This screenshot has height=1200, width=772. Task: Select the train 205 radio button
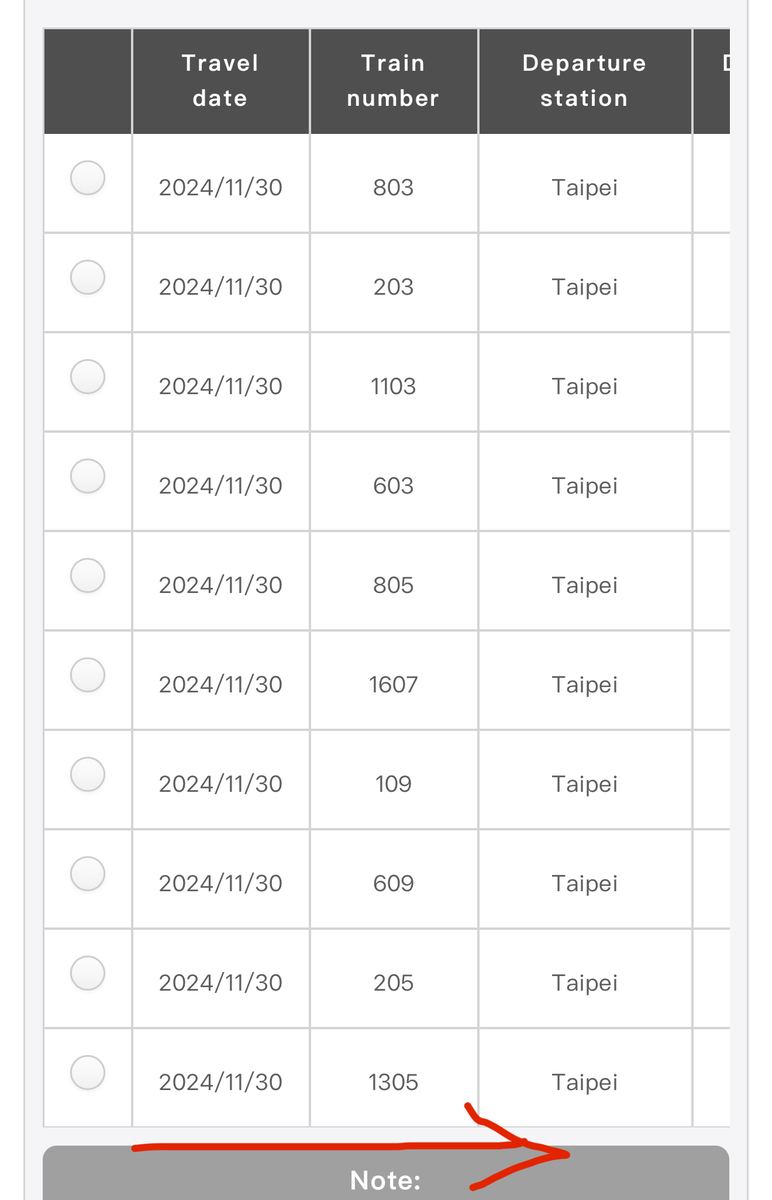pyautogui.click(x=88, y=972)
